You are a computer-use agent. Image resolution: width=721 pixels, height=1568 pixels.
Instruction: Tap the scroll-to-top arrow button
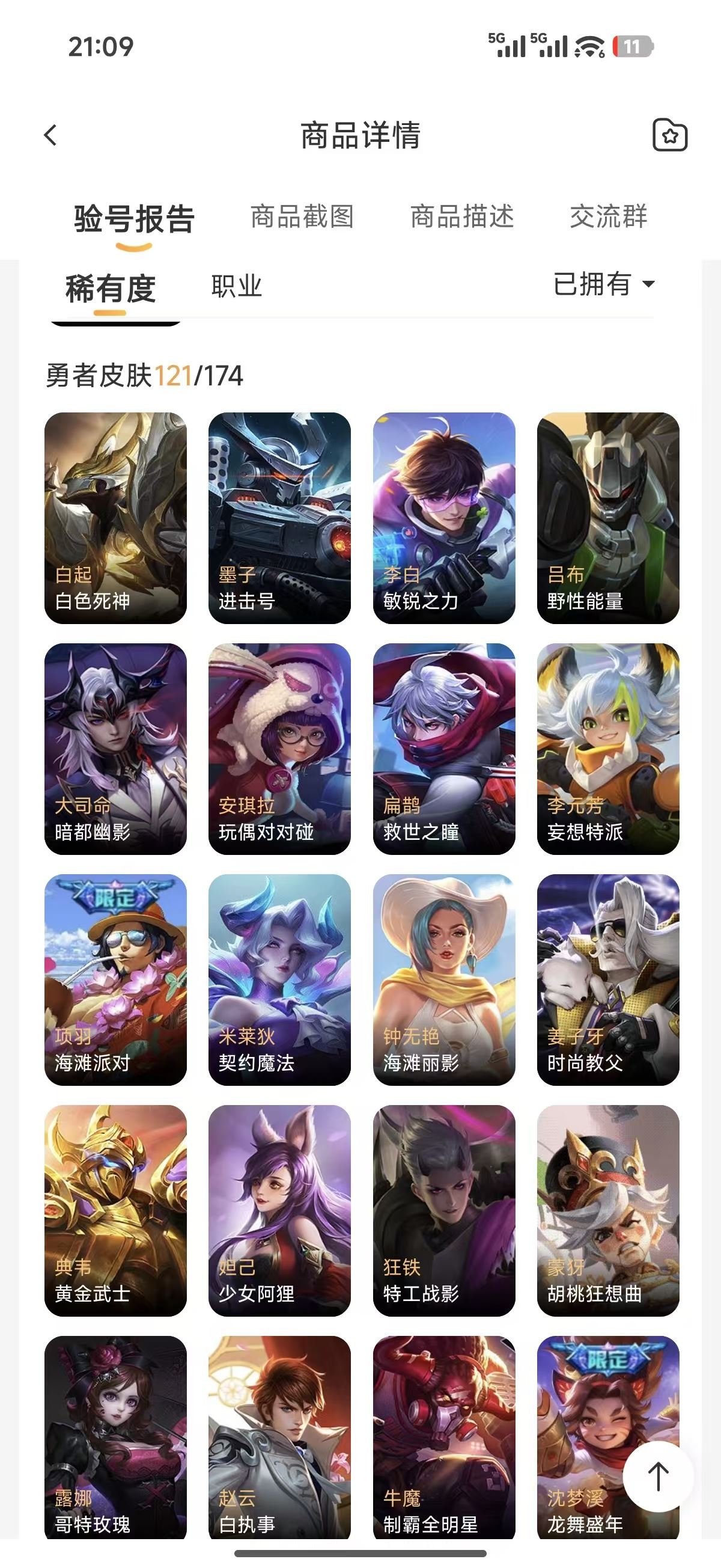pyautogui.click(x=658, y=1477)
